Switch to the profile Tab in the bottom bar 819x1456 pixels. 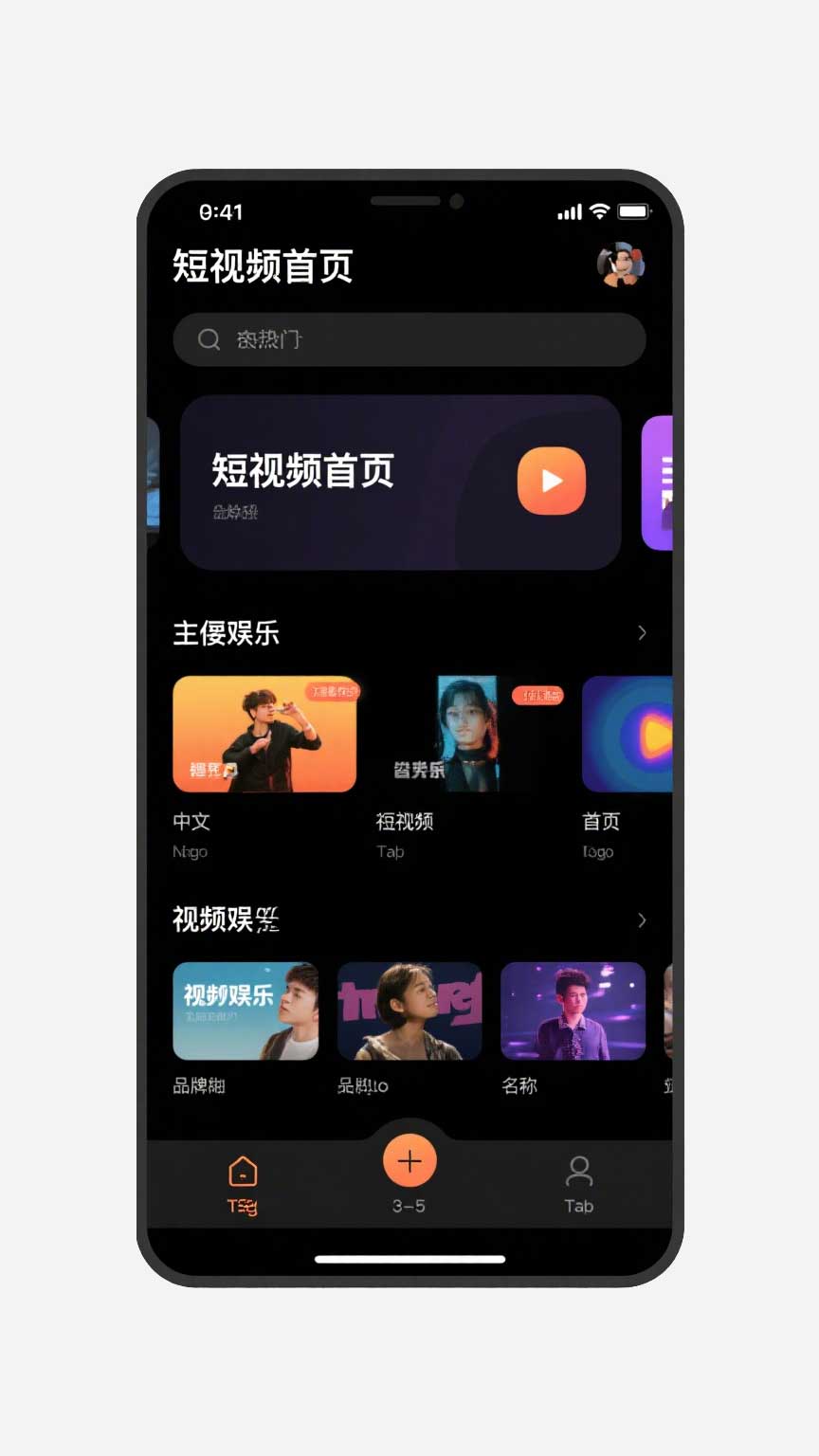[578, 1184]
